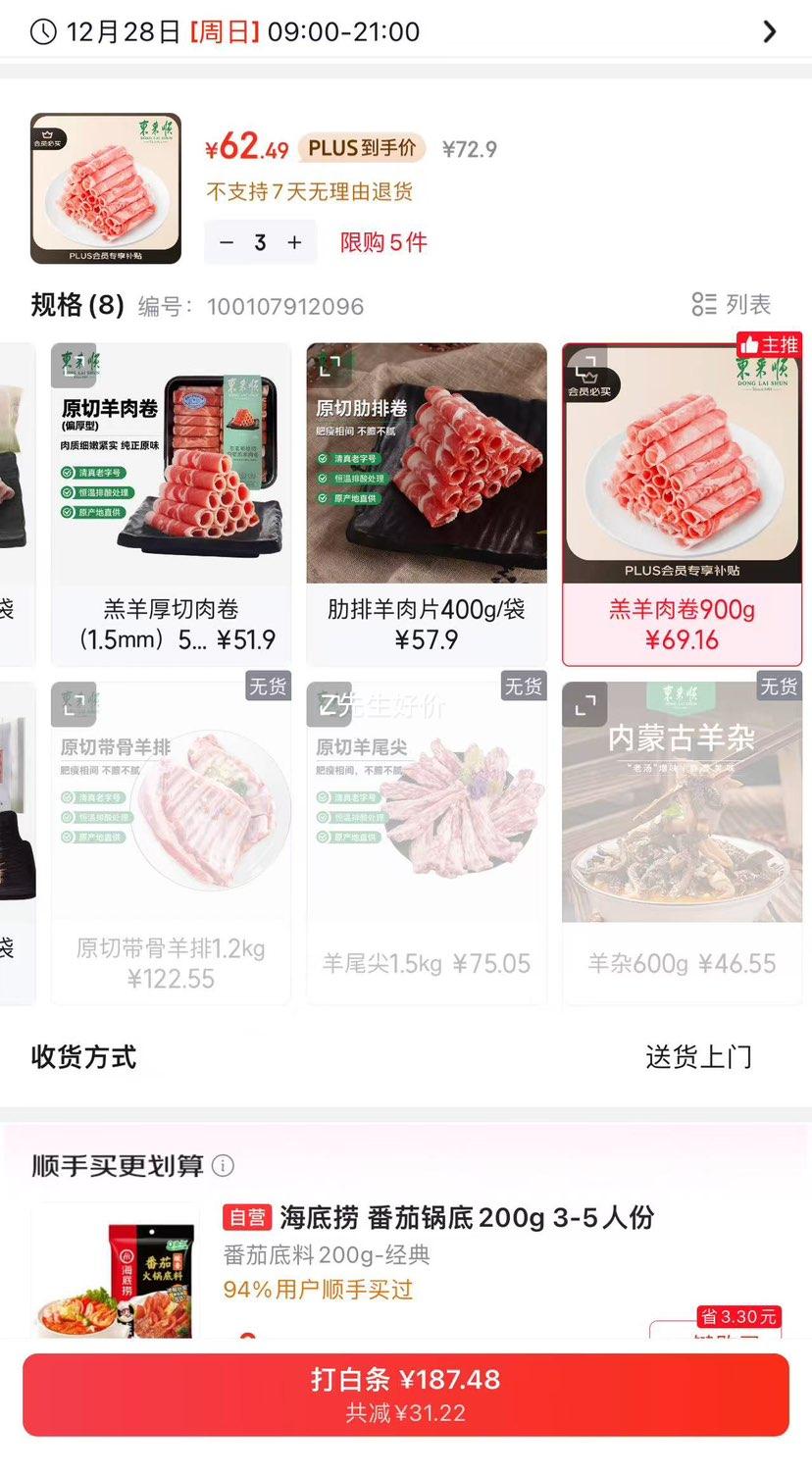Open the 送货上门 delivery method selector
Screen dimensions: 812x1475
coord(699,1057)
